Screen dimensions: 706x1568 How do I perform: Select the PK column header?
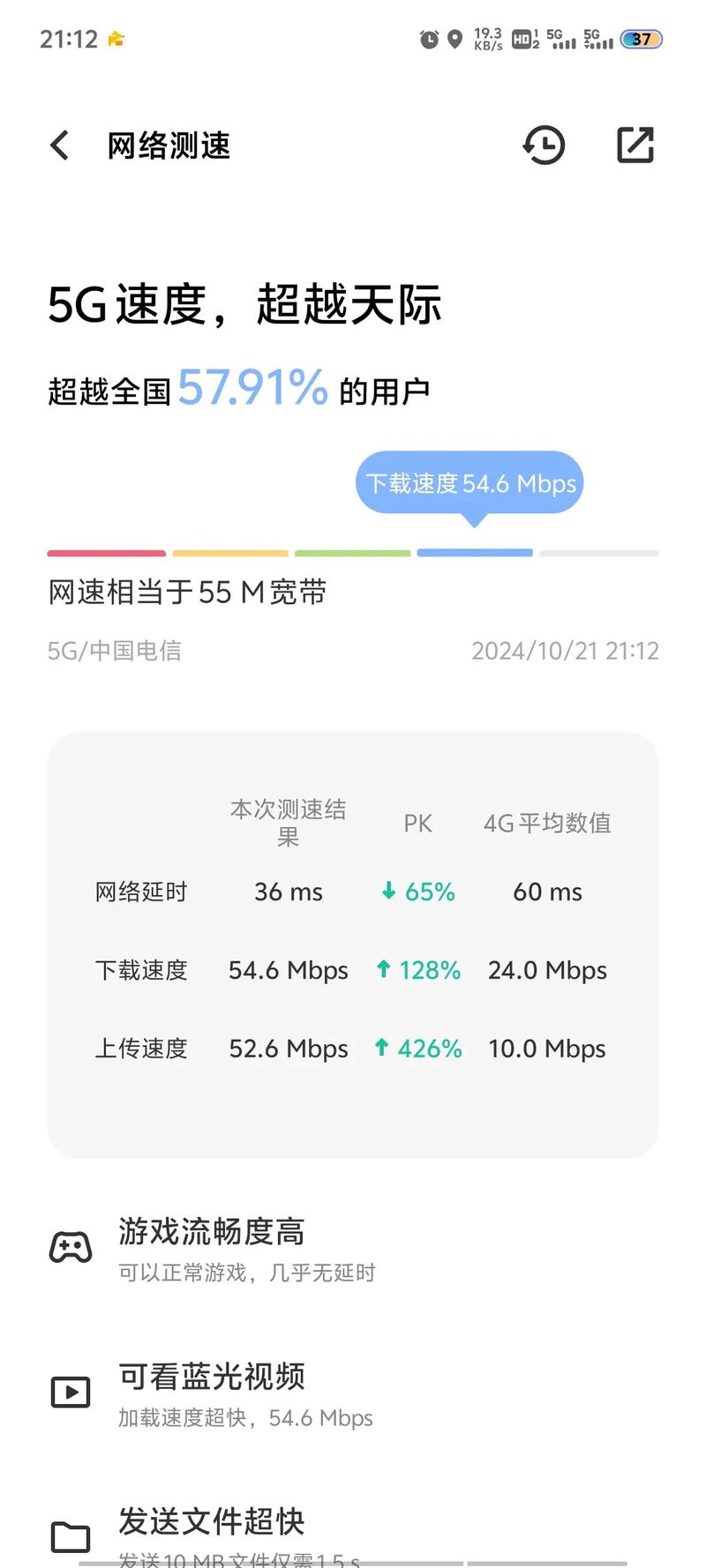coord(418,823)
